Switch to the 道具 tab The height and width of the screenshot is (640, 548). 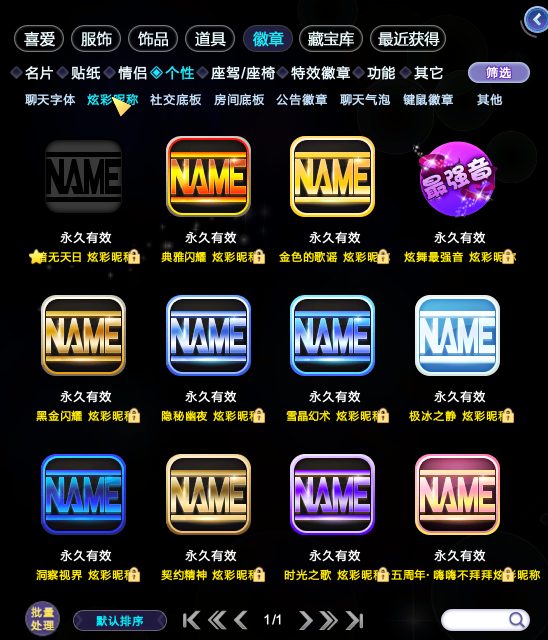(x=210, y=39)
